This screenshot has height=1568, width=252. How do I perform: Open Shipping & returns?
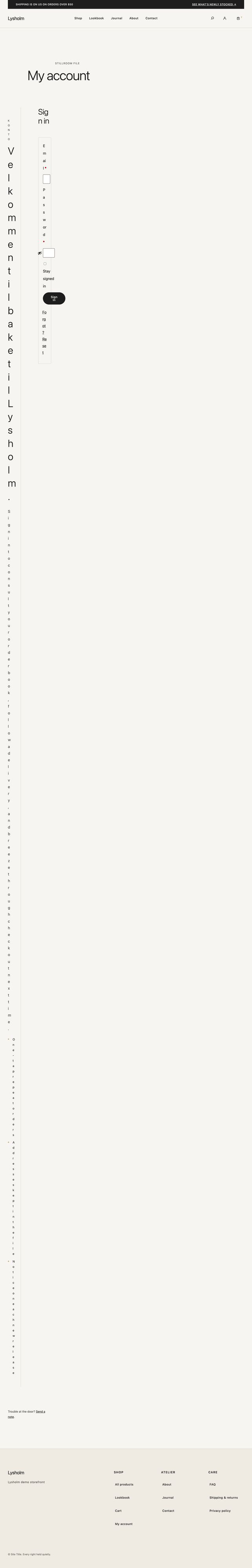click(223, 1497)
